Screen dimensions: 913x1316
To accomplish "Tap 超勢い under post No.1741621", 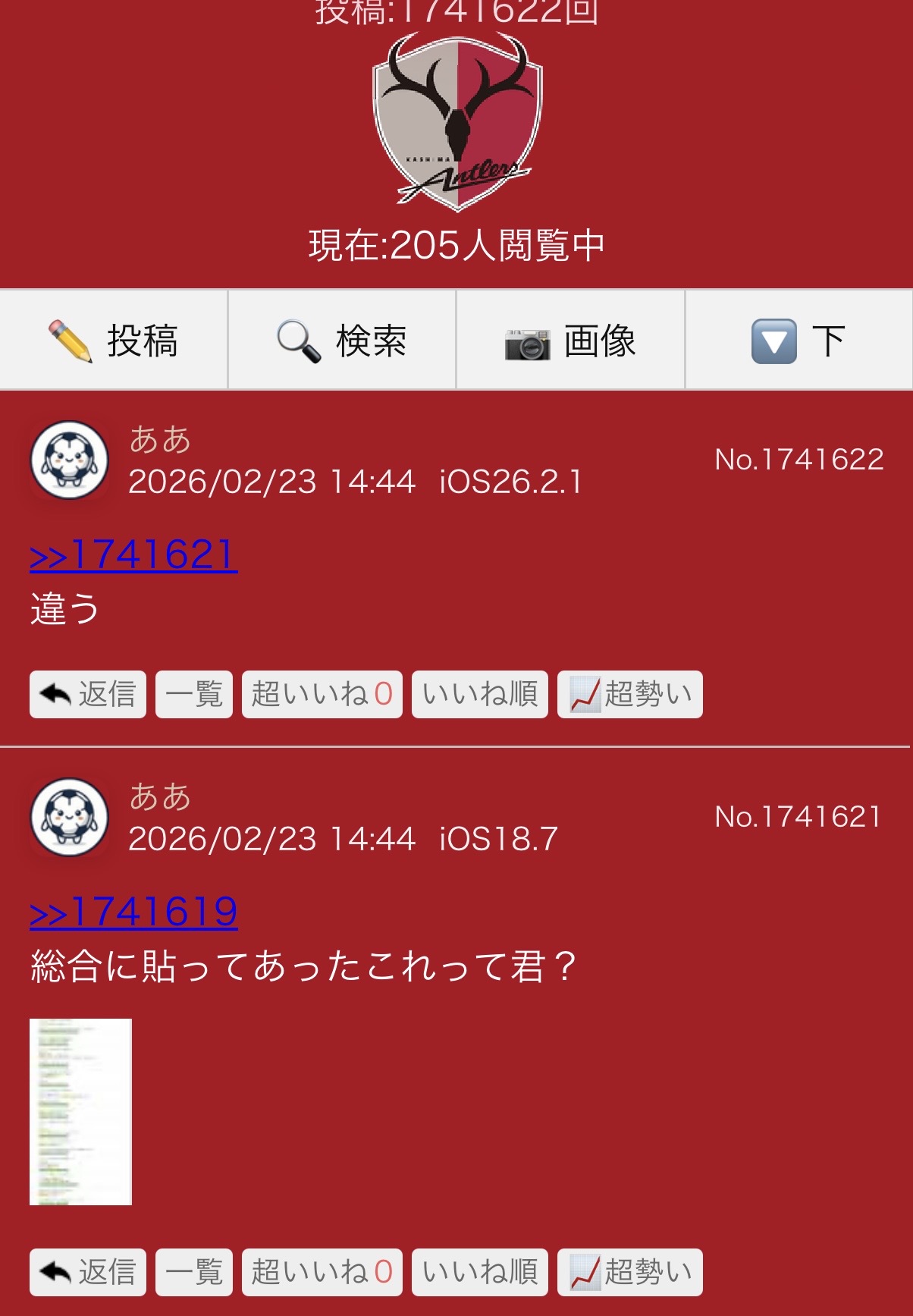I will pos(630,1272).
